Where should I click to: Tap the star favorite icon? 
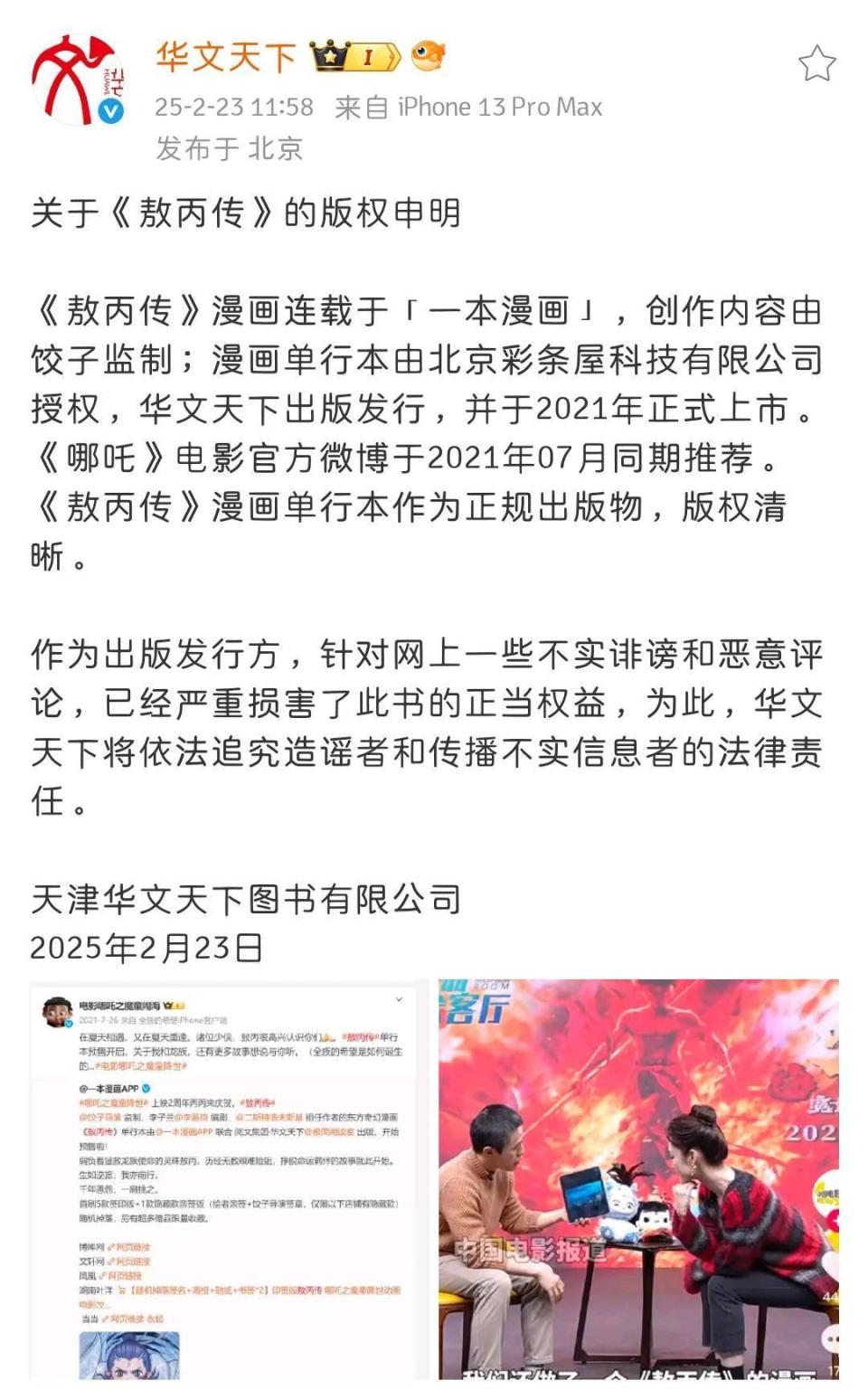tap(816, 64)
